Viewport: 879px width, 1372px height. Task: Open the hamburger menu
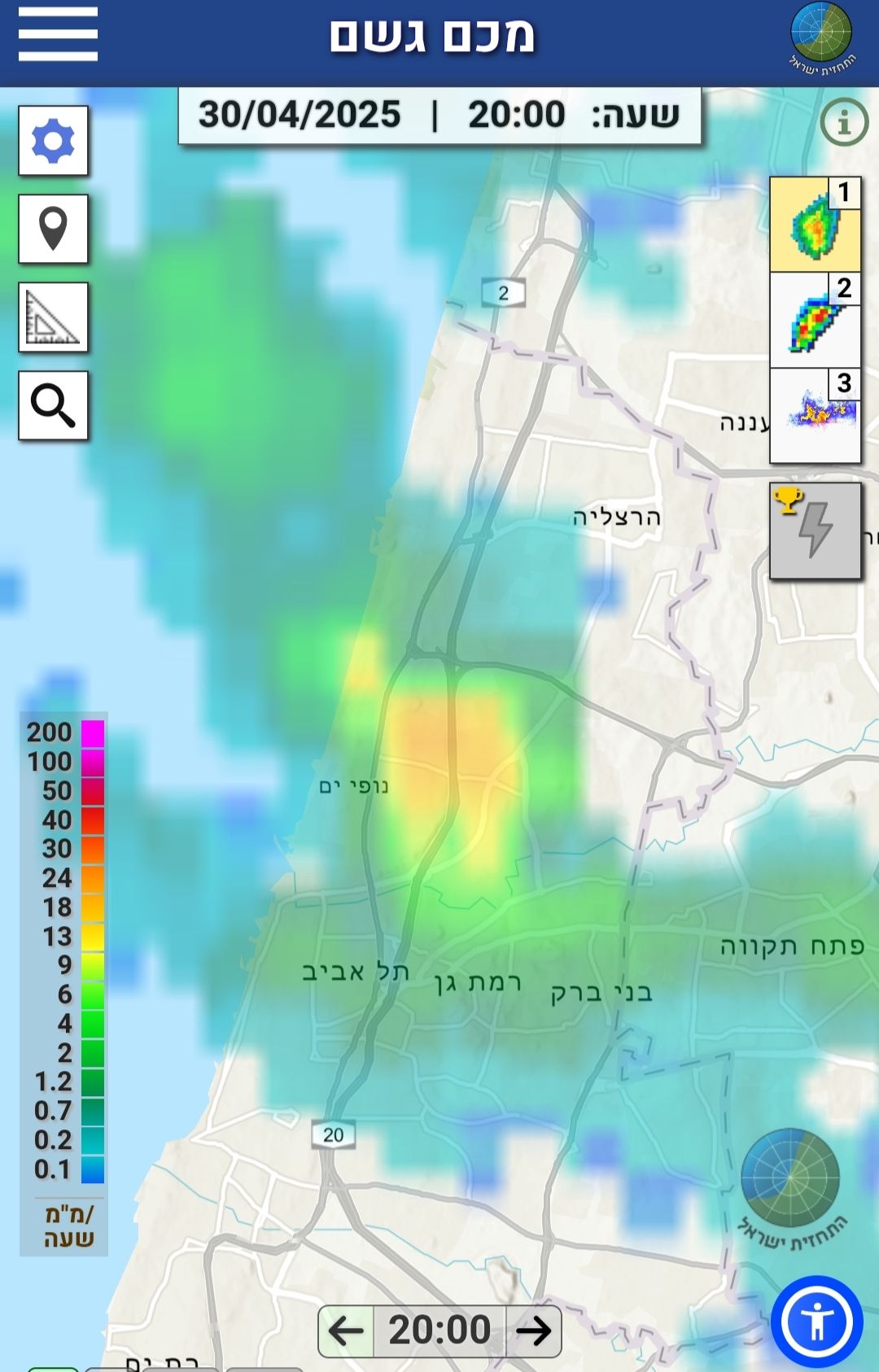(x=58, y=34)
